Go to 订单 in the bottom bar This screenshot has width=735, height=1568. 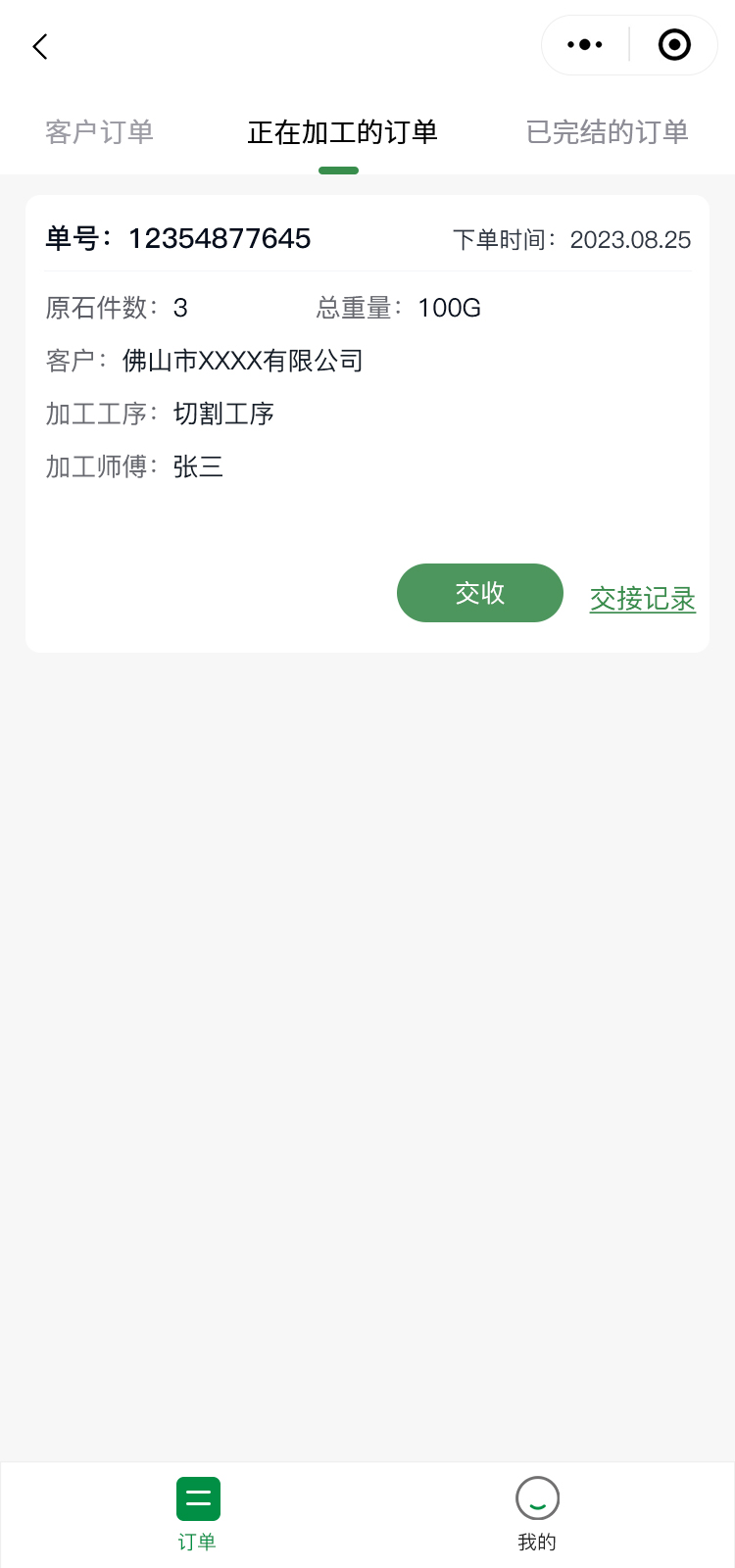tap(198, 1514)
